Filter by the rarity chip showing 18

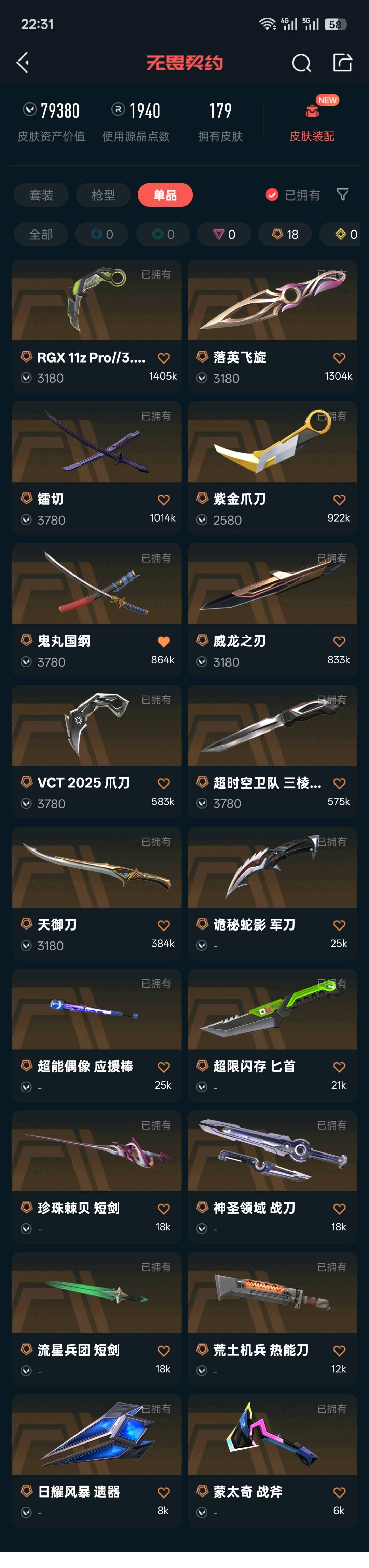[285, 234]
